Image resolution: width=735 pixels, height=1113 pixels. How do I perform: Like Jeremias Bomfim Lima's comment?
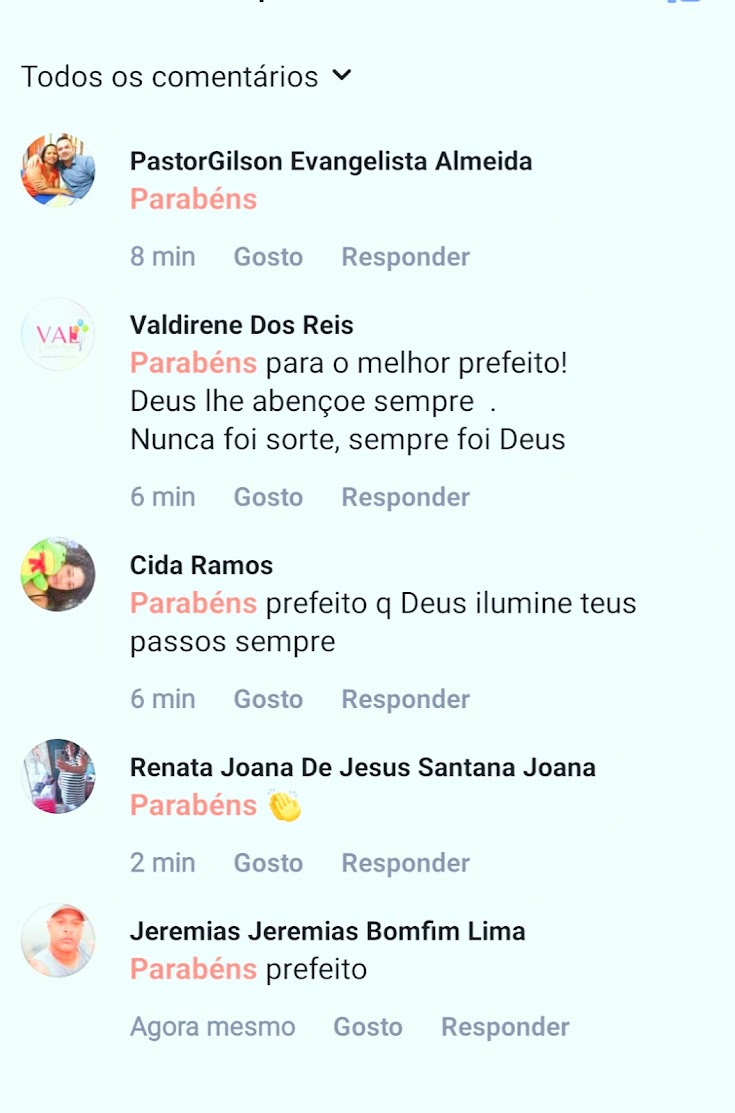367,1027
